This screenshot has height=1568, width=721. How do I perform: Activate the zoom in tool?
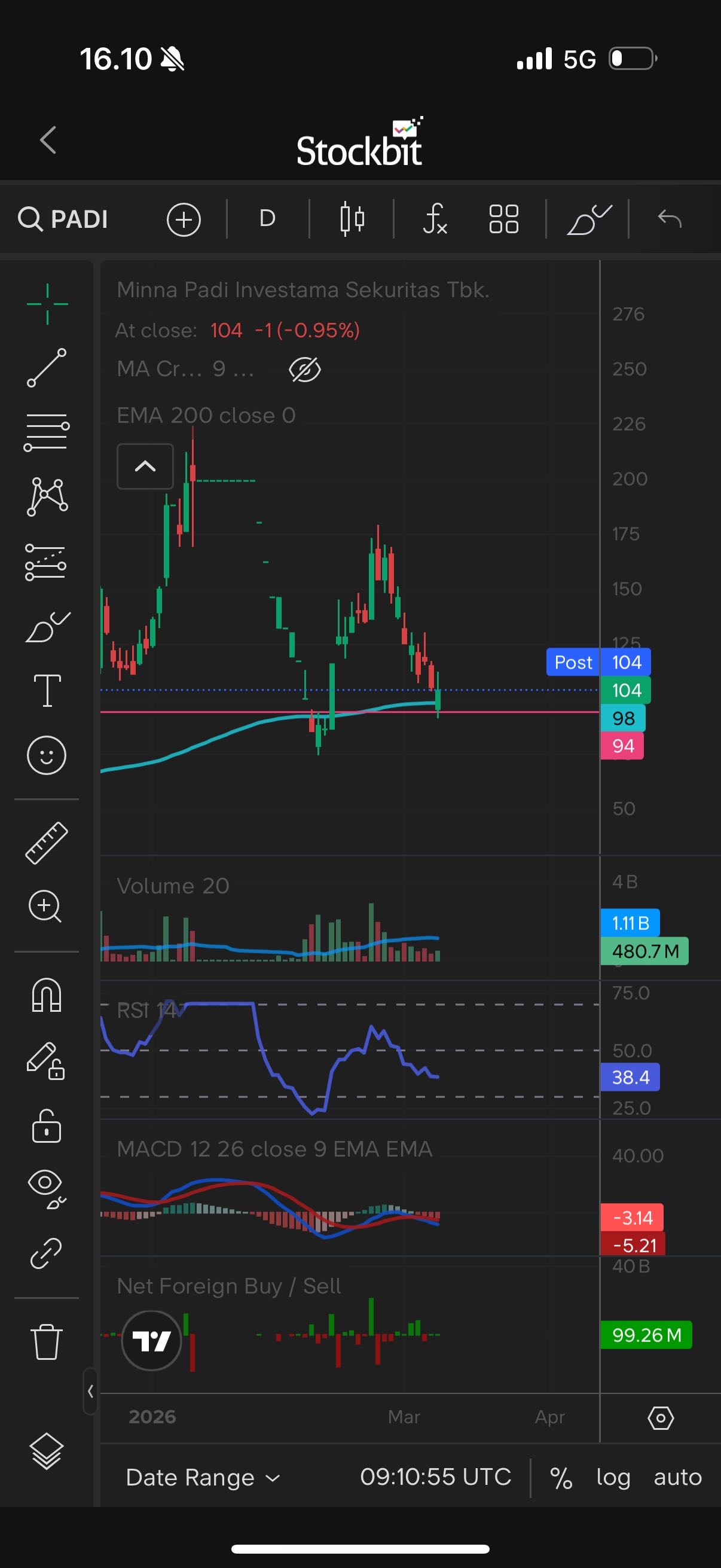45,907
